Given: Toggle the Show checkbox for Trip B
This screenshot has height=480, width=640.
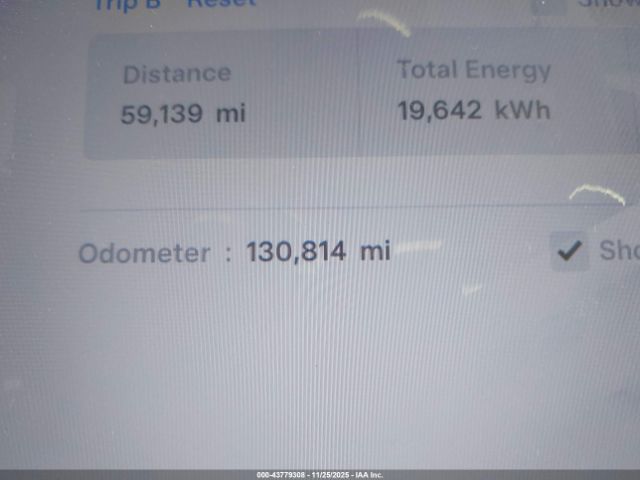Looking at the screenshot, I should point(548,4).
